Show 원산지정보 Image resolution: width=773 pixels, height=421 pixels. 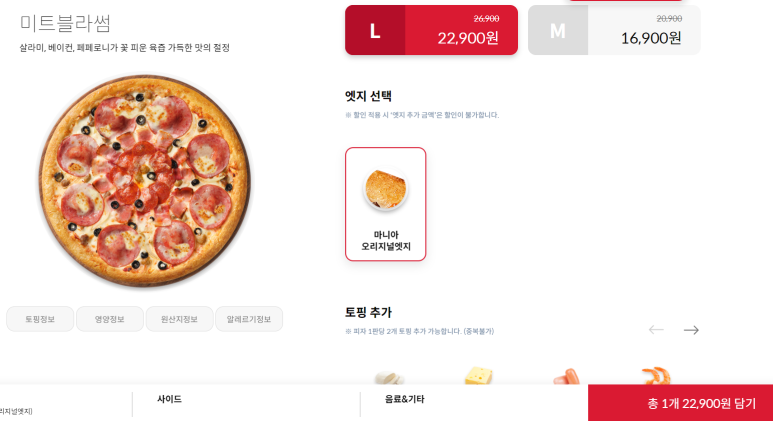(x=179, y=319)
